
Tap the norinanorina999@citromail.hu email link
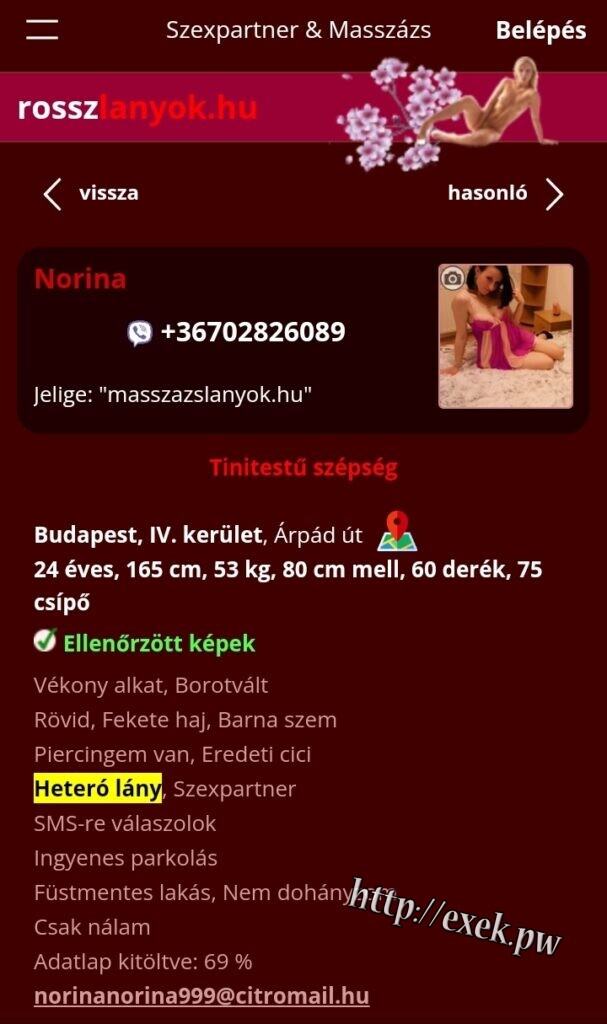[x=201, y=996]
